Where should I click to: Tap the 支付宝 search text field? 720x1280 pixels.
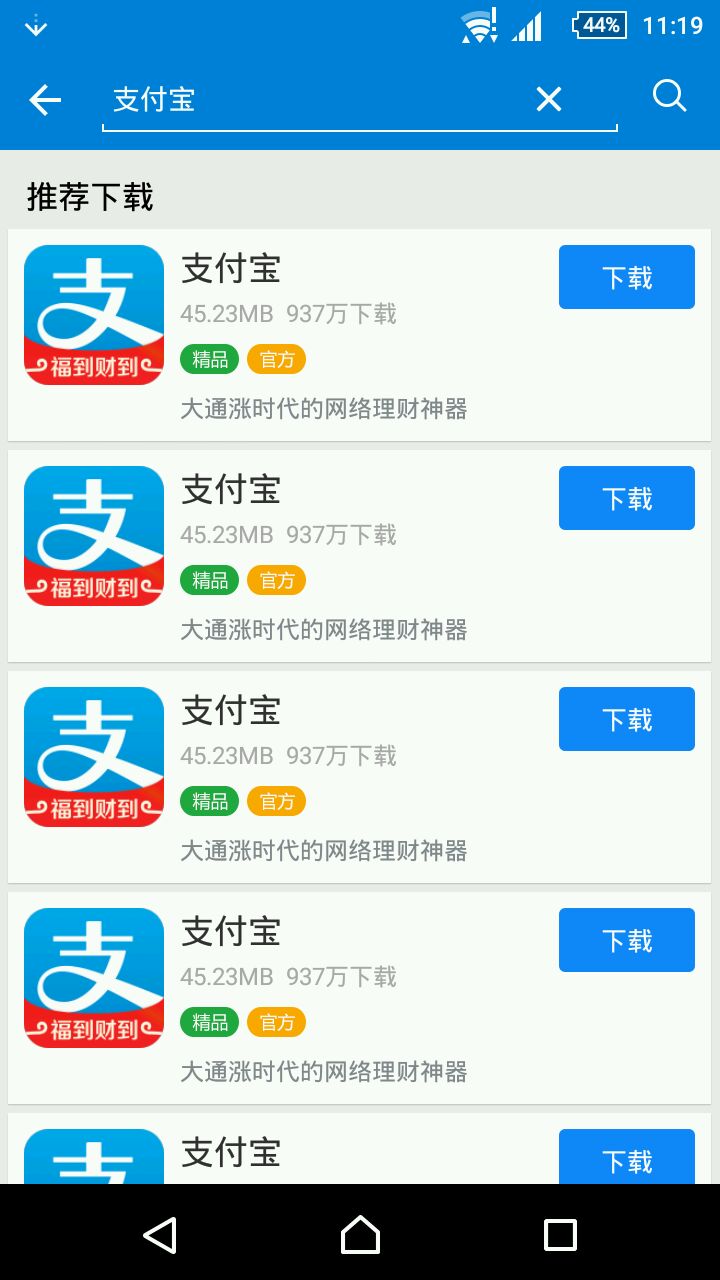pyautogui.click(x=310, y=100)
